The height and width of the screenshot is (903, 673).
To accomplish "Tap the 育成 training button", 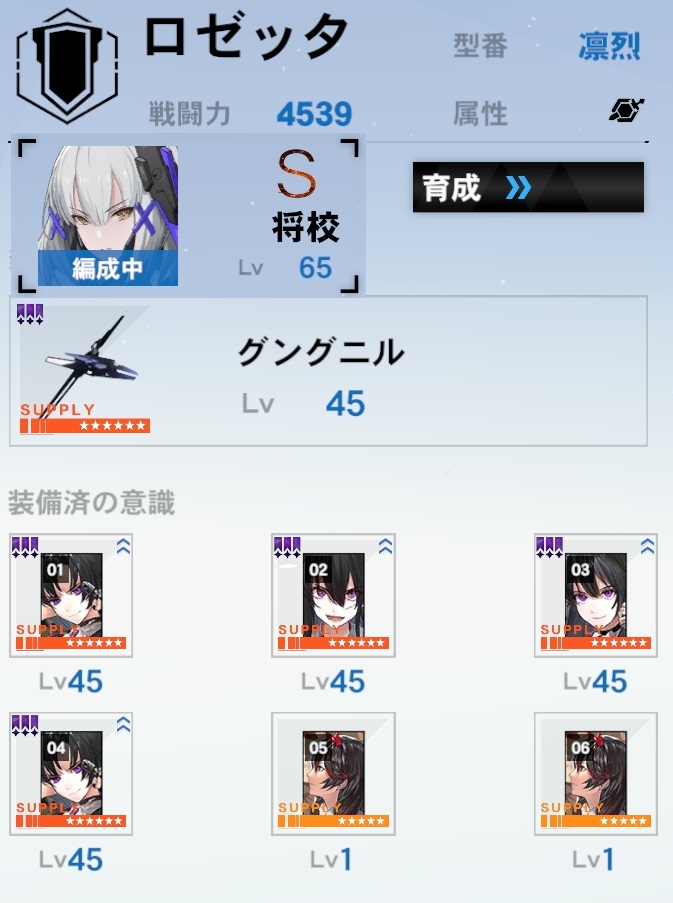I will (x=527, y=187).
